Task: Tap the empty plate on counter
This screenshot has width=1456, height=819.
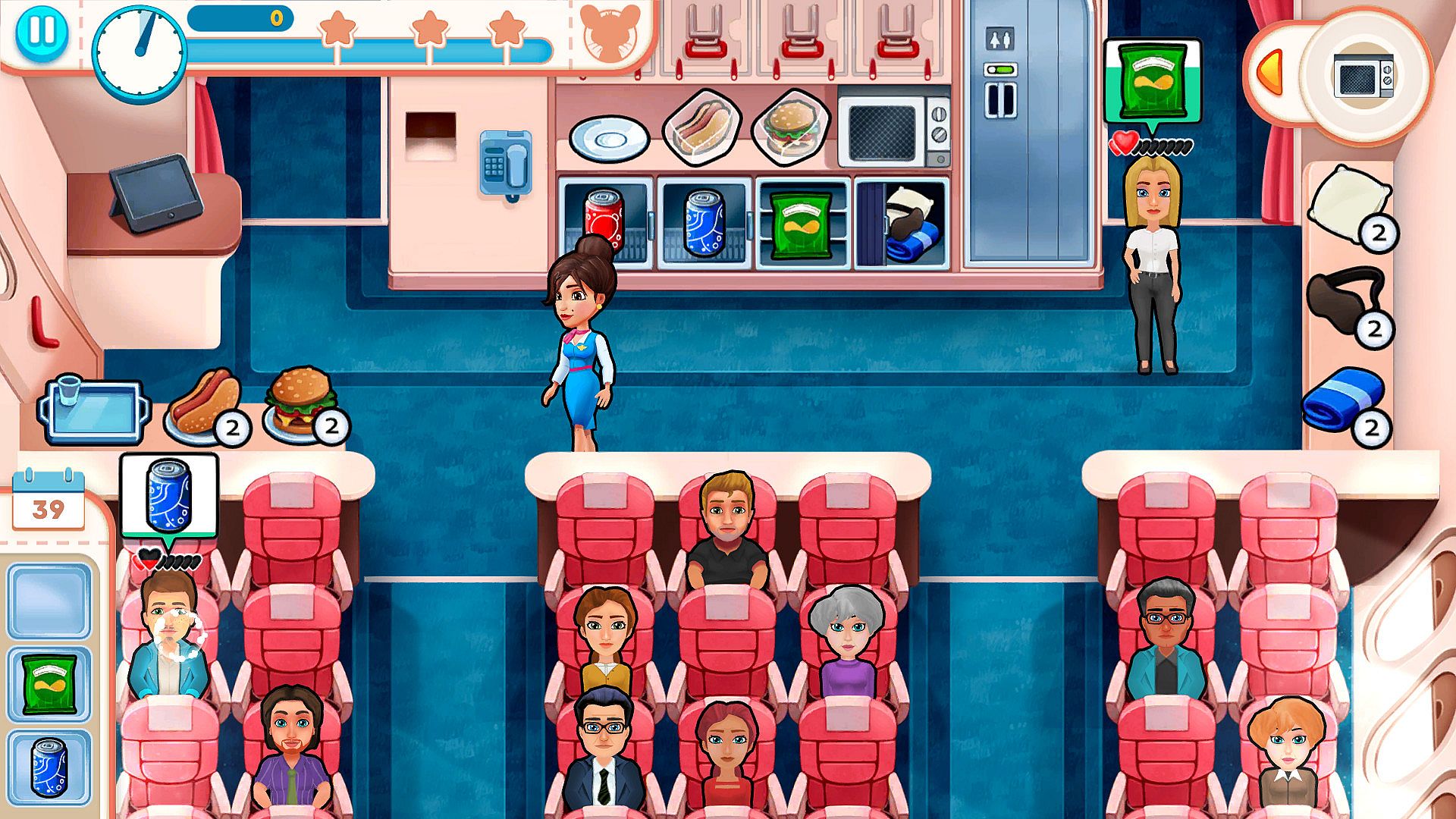Action: (609, 138)
